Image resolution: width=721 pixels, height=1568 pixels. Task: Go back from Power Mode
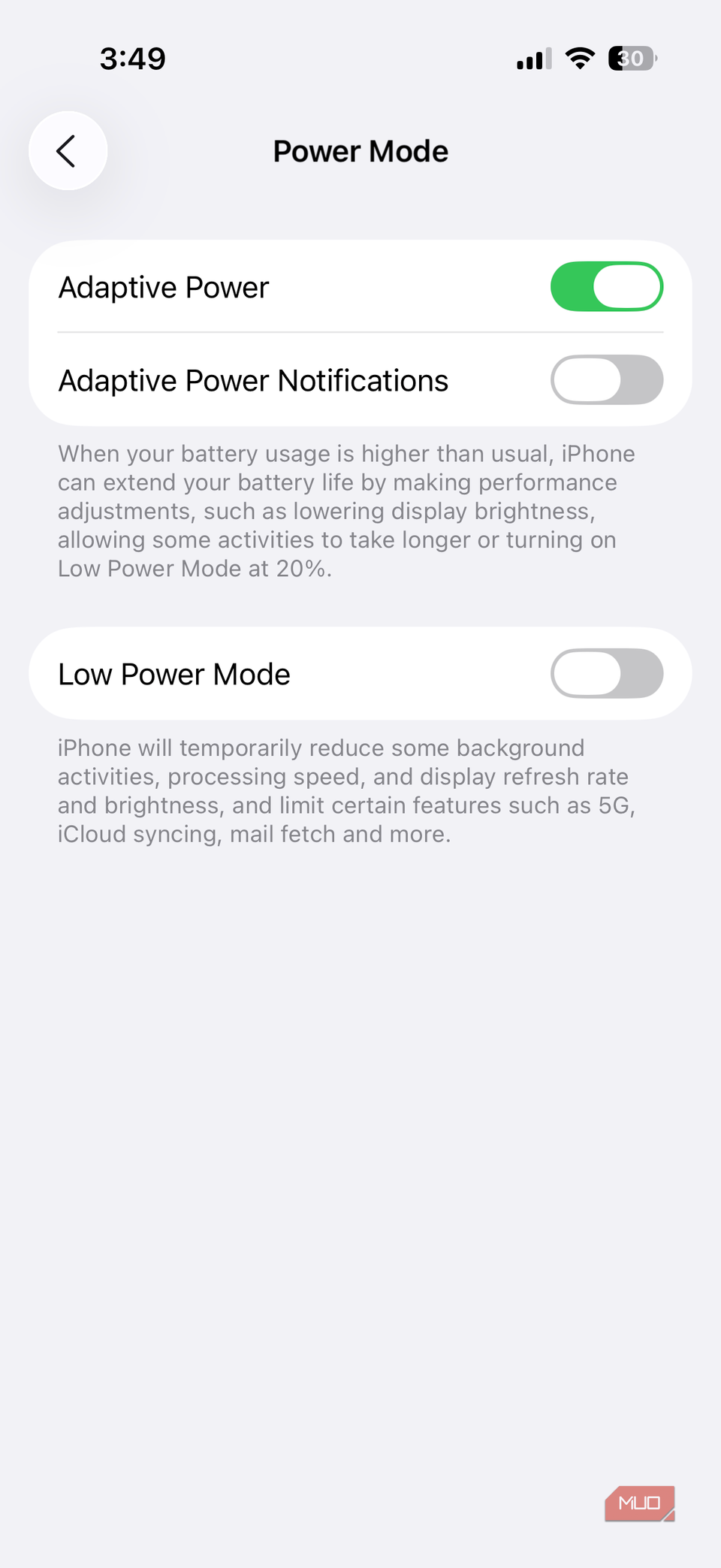(x=68, y=151)
